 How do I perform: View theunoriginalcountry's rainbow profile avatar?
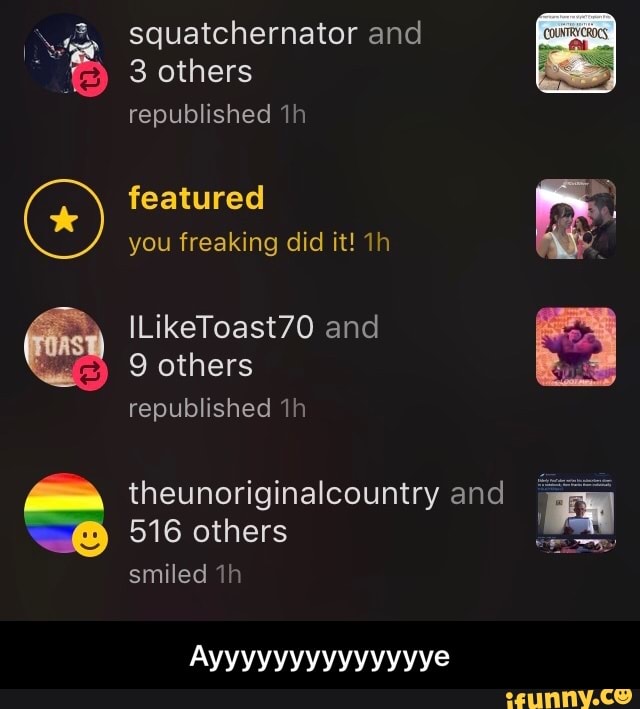pyautogui.click(x=62, y=512)
